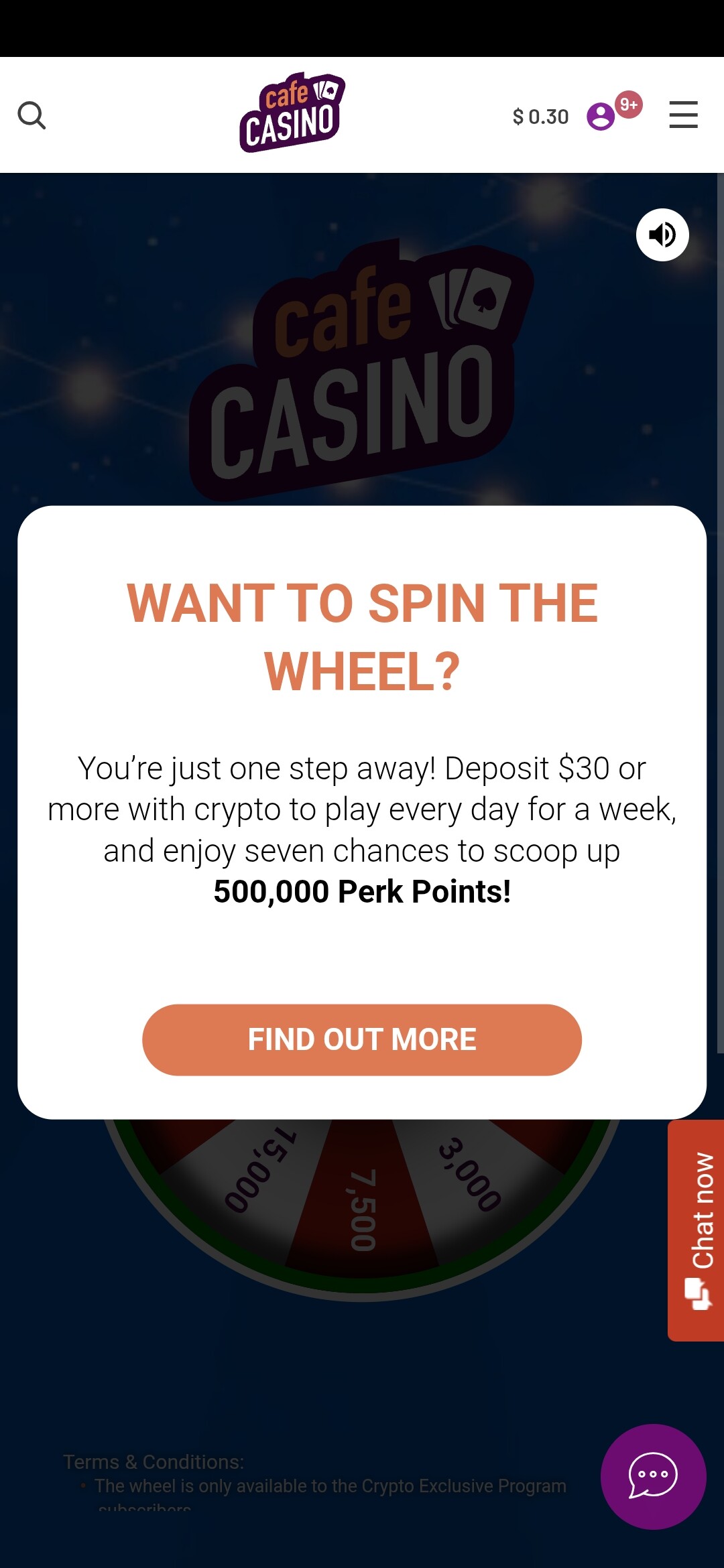Open the hamburger menu
The width and height of the screenshot is (724, 1568).
click(x=683, y=115)
